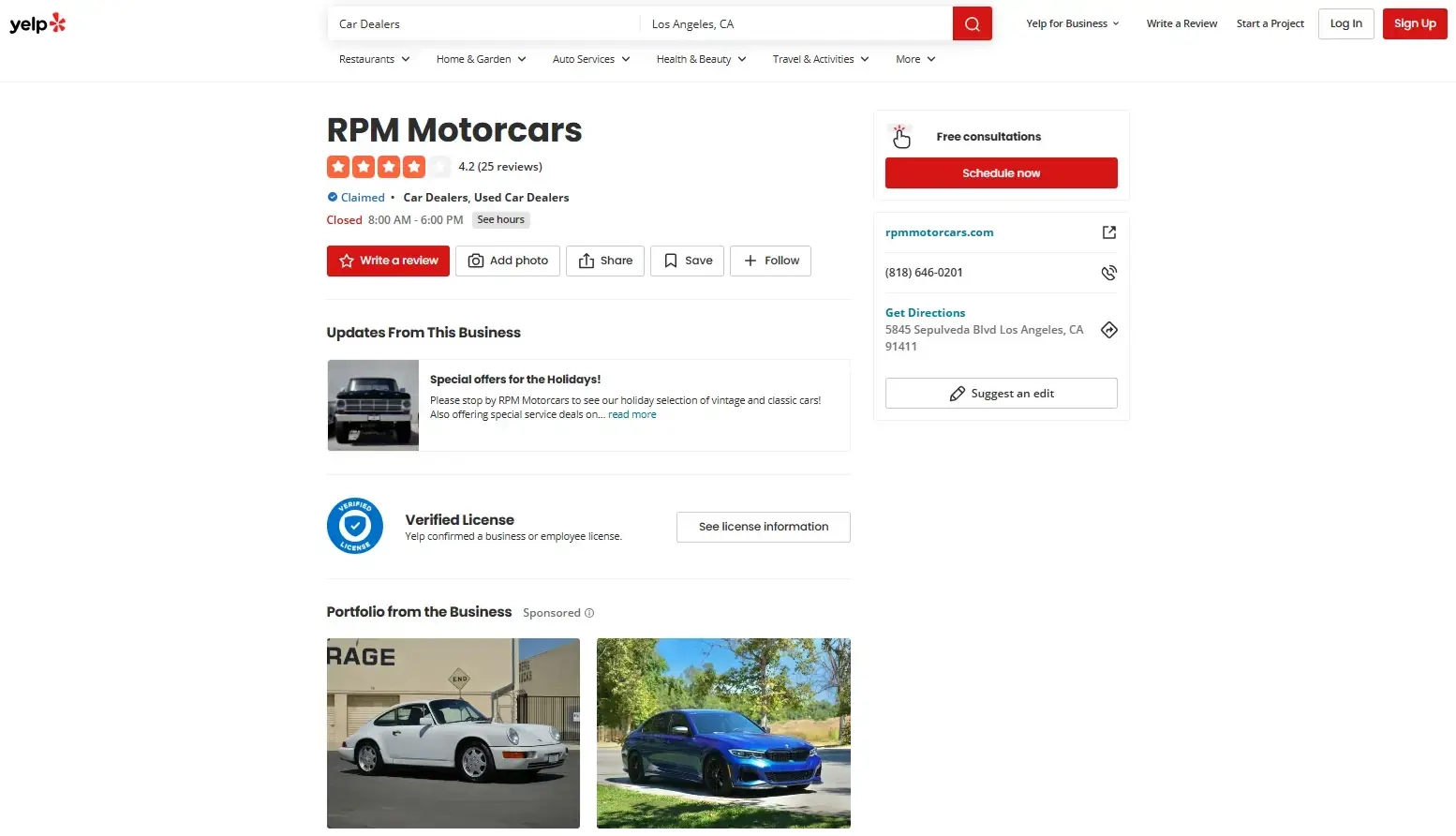The image size is (1456, 836).
Task: Change the Los Angeles, CA location field
Action: pyautogui.click(x=796, y=24)
